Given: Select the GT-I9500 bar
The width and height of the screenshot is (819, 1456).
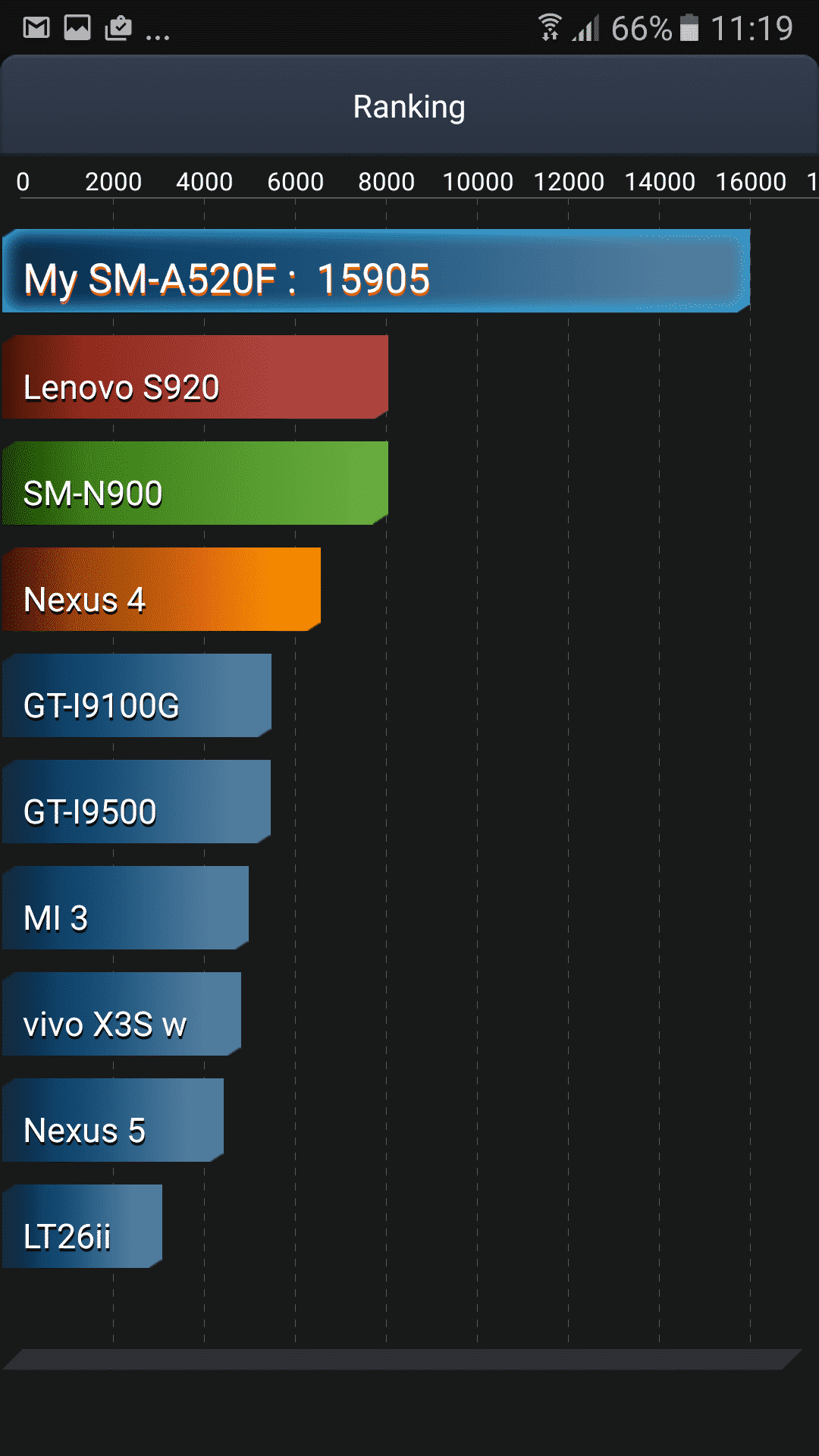Looking at the screenshot, I should pyautogui.click(x=136, y=802).
